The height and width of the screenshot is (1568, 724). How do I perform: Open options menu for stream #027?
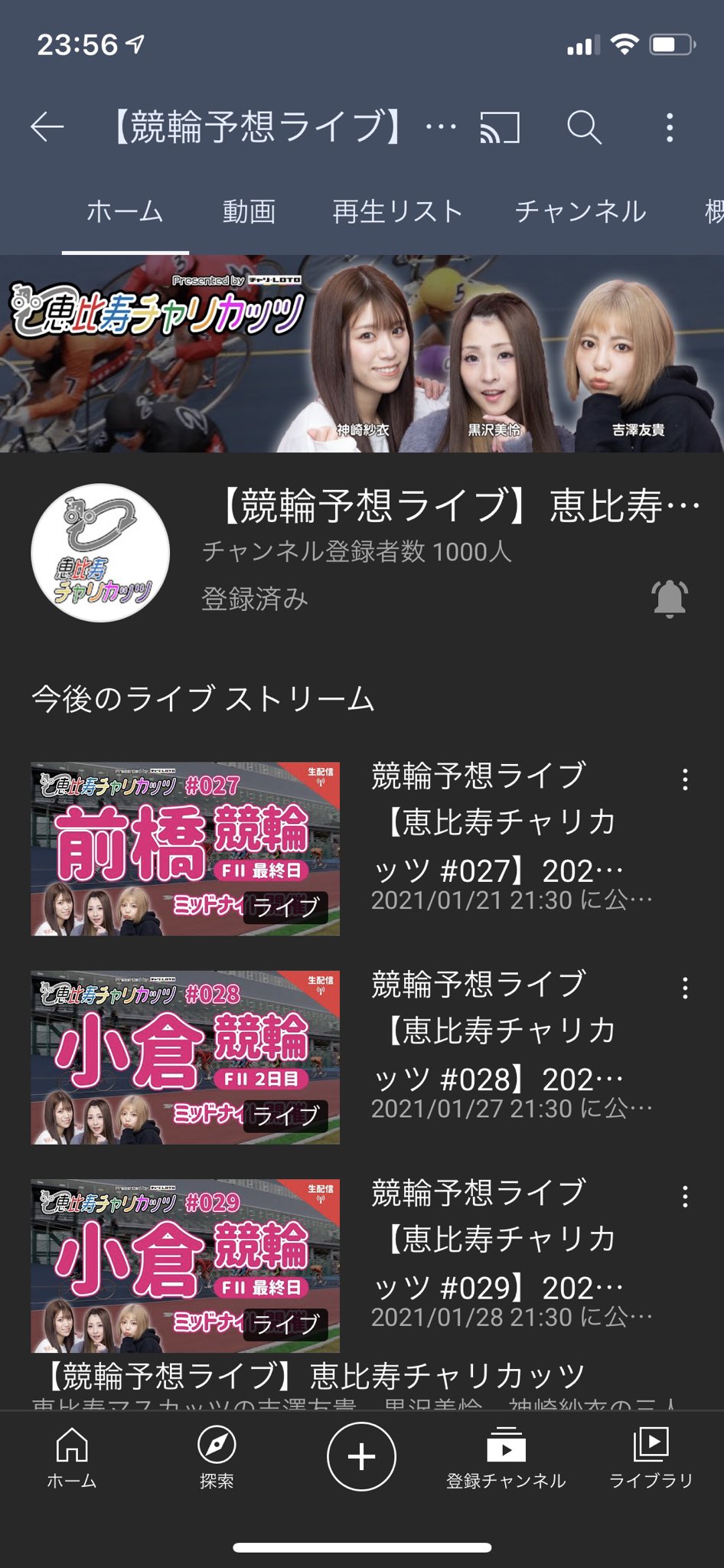685,780
